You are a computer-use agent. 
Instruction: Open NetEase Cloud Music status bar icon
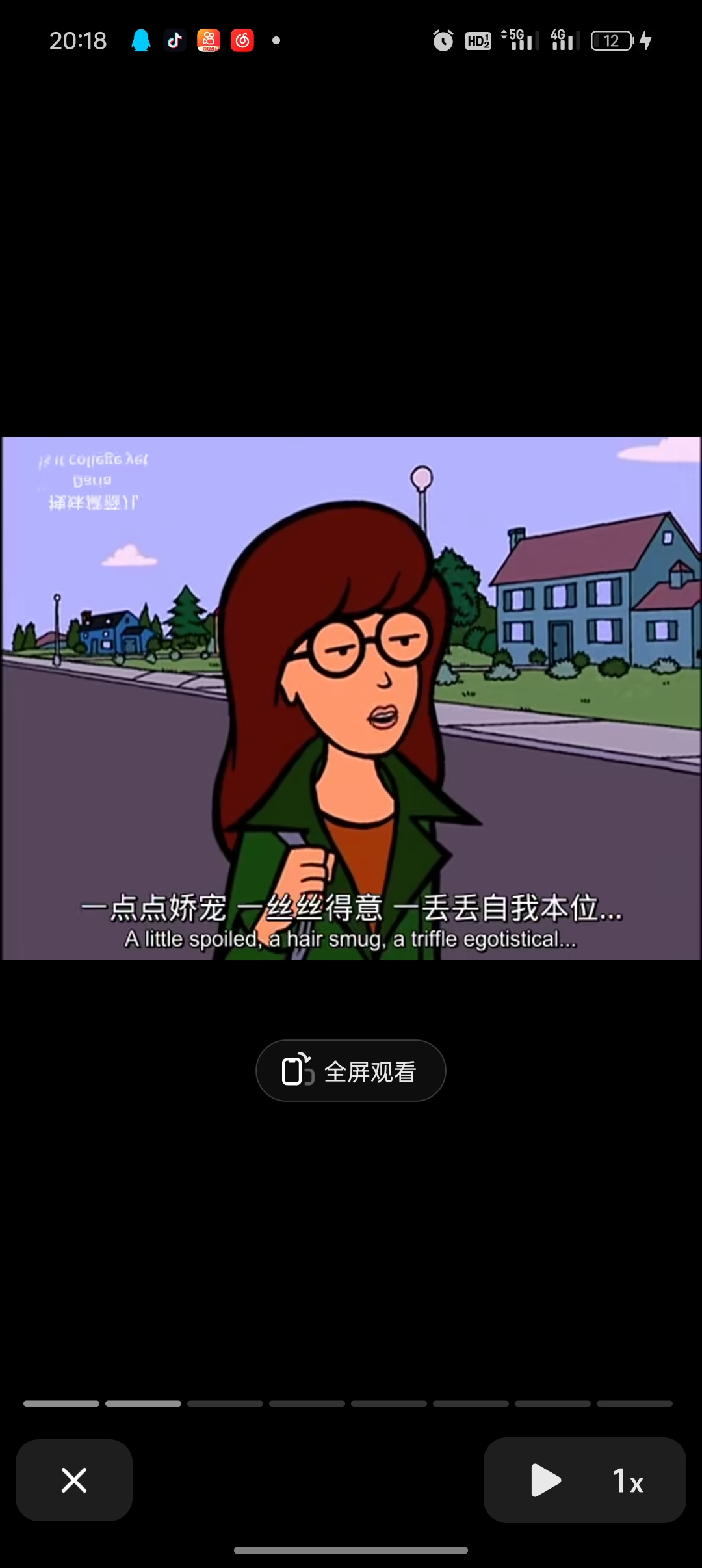(x=242, y=40)
